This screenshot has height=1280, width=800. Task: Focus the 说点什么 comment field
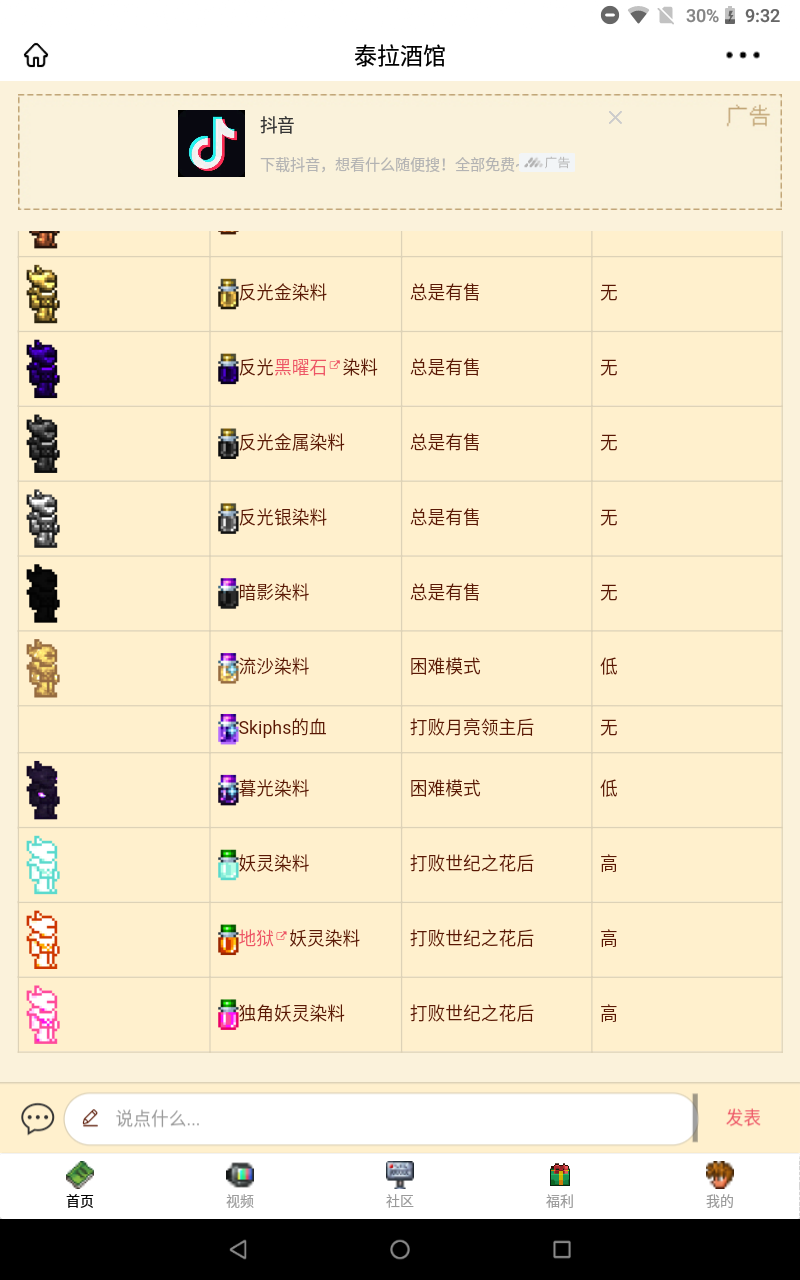(380, 1119)
